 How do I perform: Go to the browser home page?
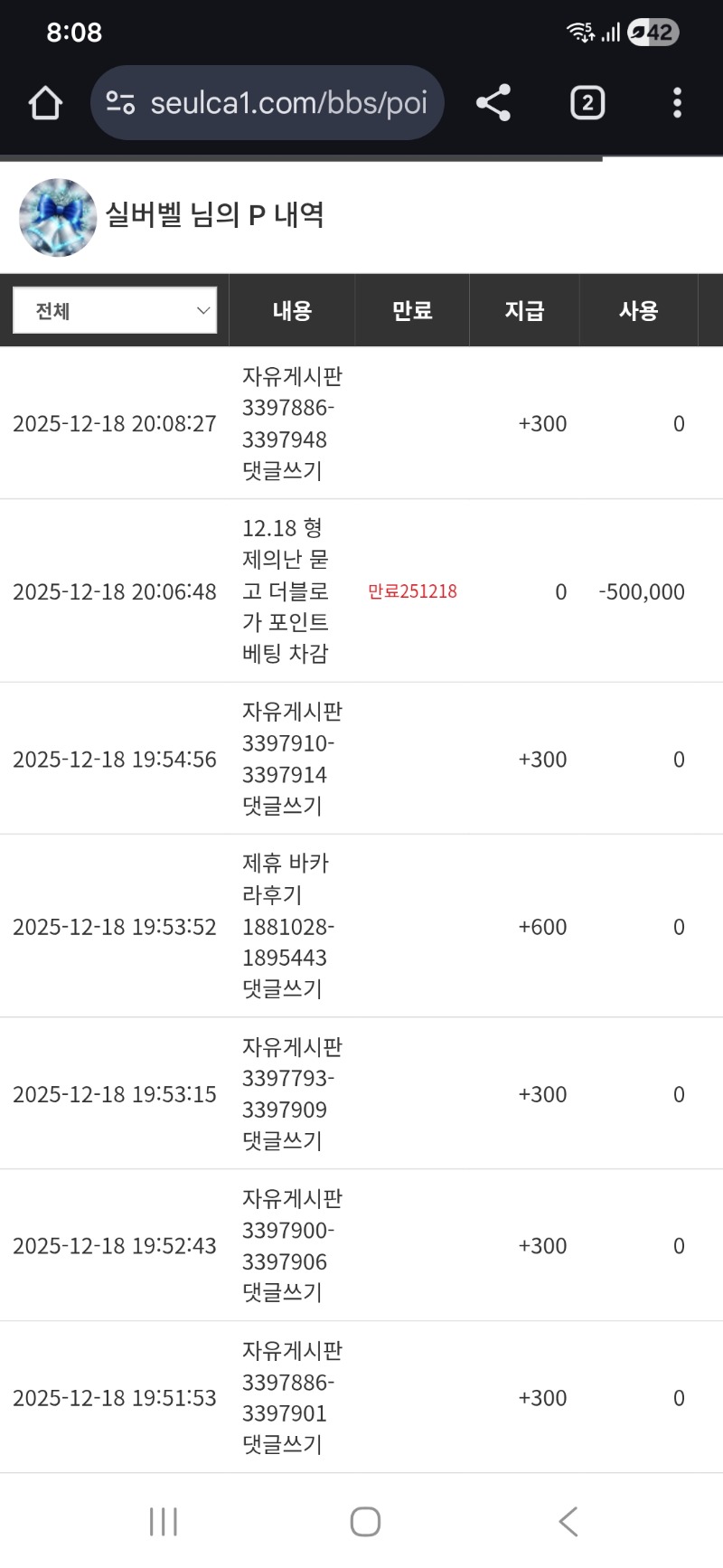tap(45, 103)
